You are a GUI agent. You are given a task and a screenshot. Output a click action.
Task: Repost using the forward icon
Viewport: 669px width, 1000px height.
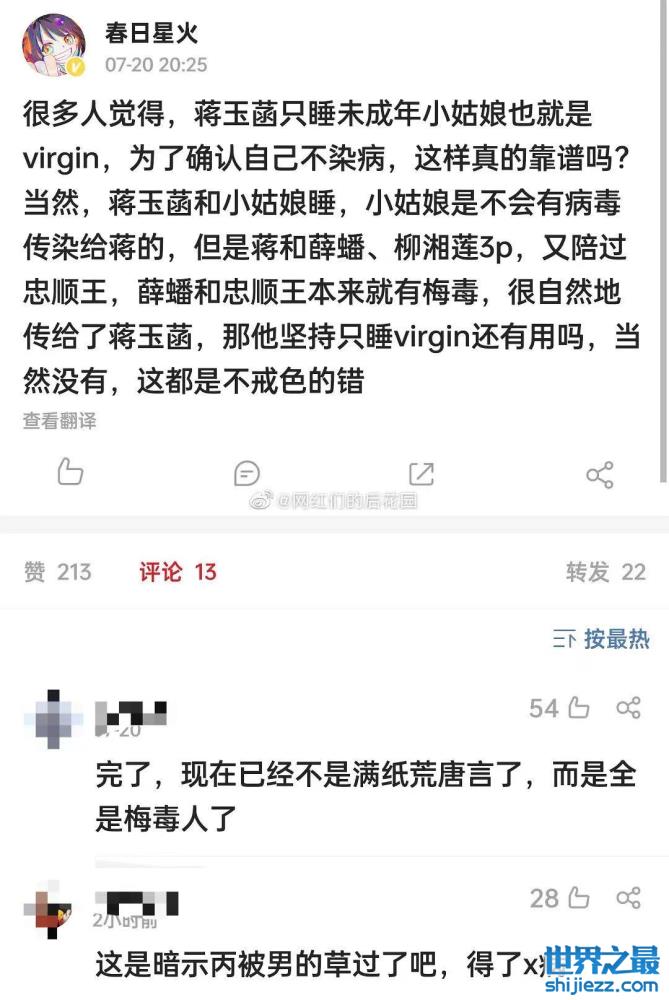click(x=422, y=473)
